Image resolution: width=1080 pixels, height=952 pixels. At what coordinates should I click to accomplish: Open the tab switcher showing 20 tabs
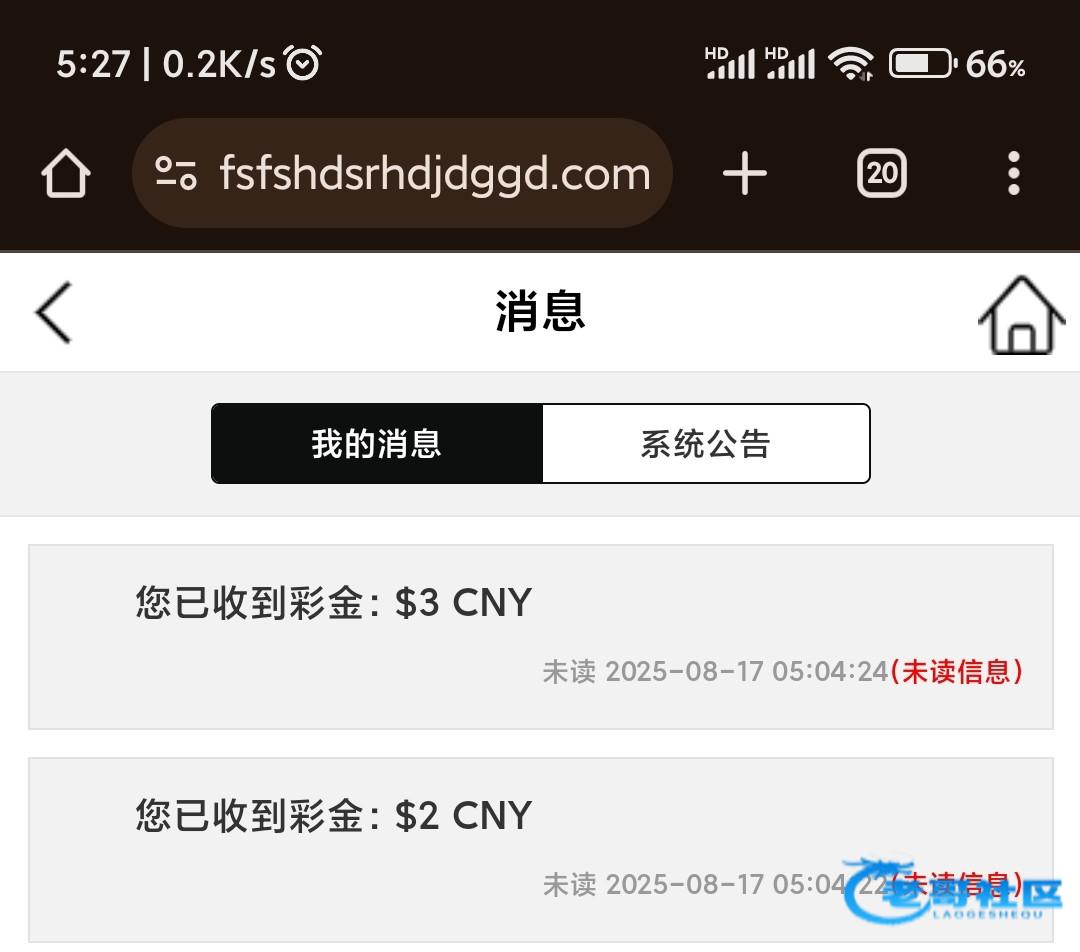(882, 174)
